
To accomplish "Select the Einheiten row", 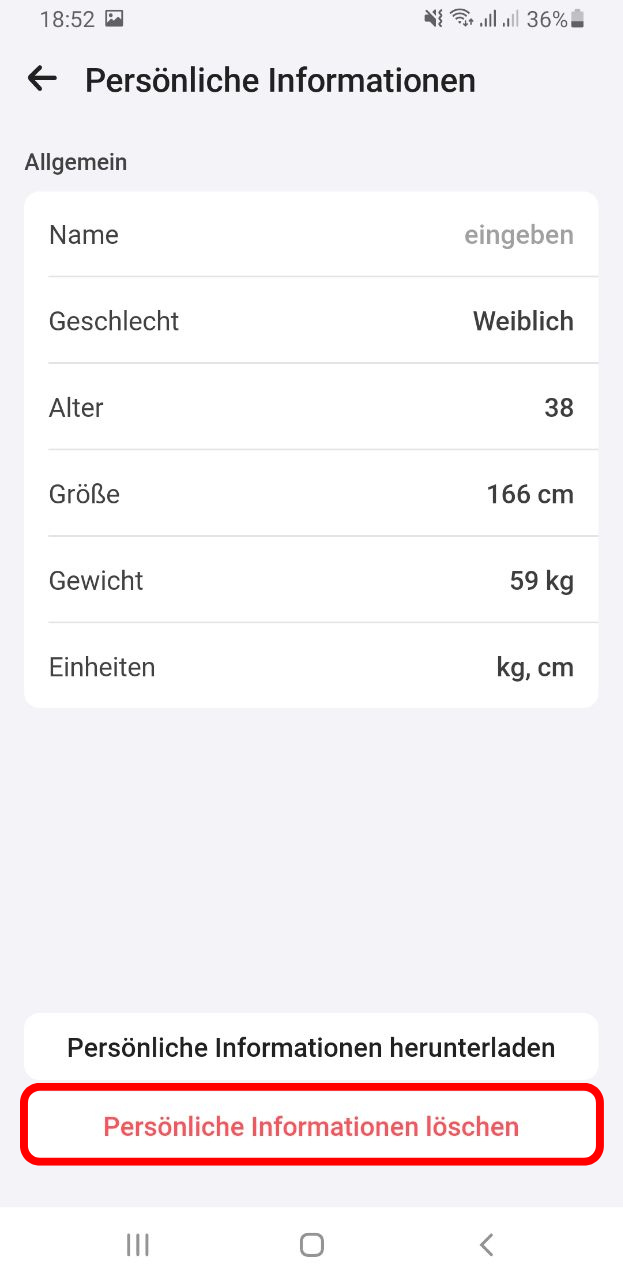I will click(311, 667).
